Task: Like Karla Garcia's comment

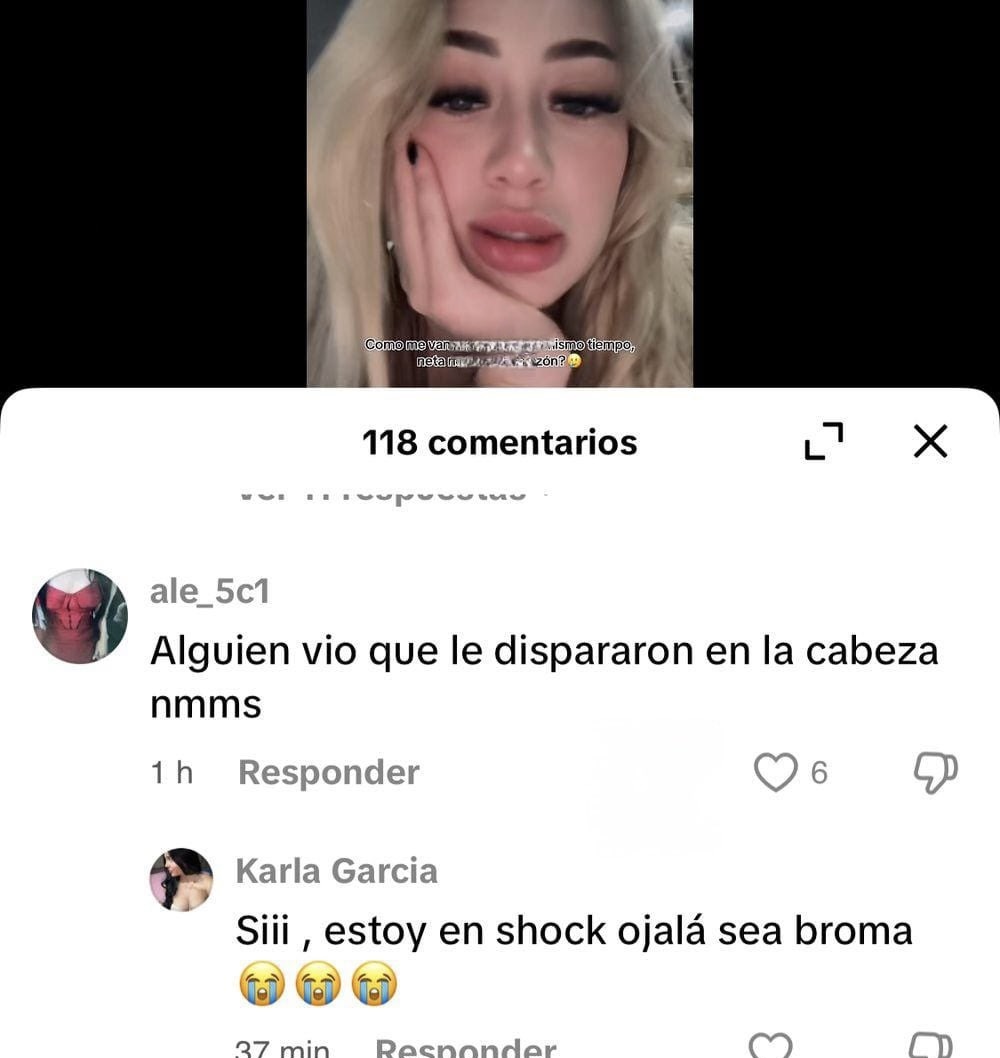Action: pyautogui.click(x=770, y=1046)
